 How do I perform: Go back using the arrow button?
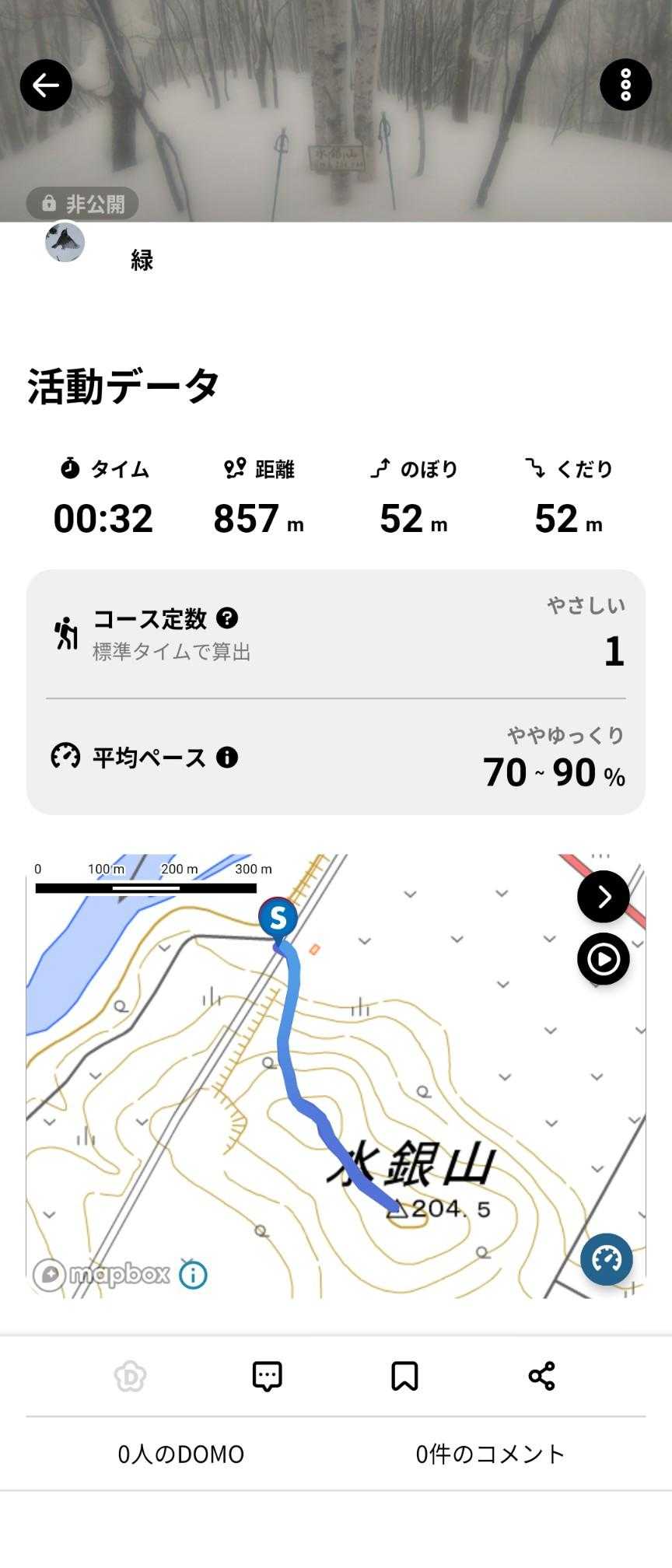(x=46, y=85)
